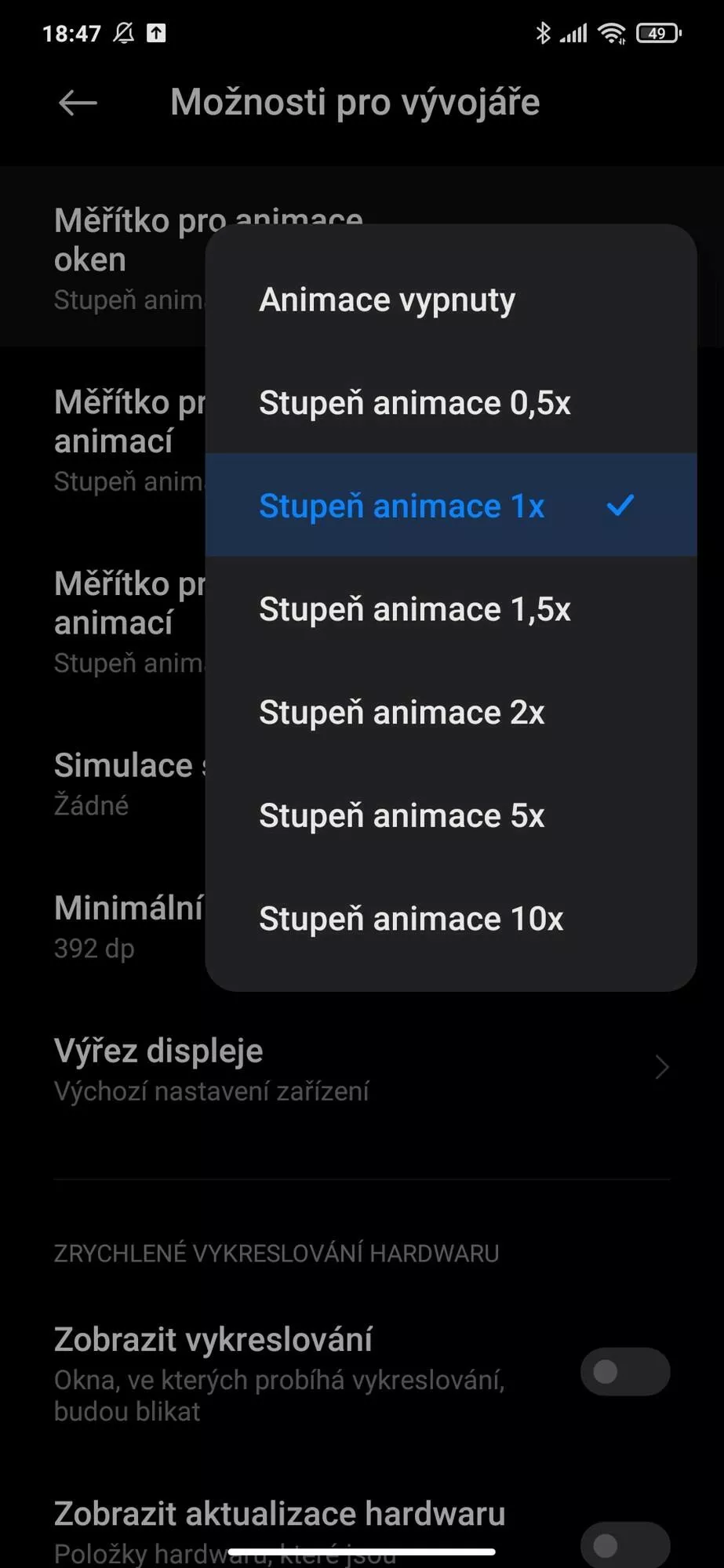Pick Stupeň animace 1,5x
Image resolution: width=724 pixels, height=1568 pixels.
451,609
